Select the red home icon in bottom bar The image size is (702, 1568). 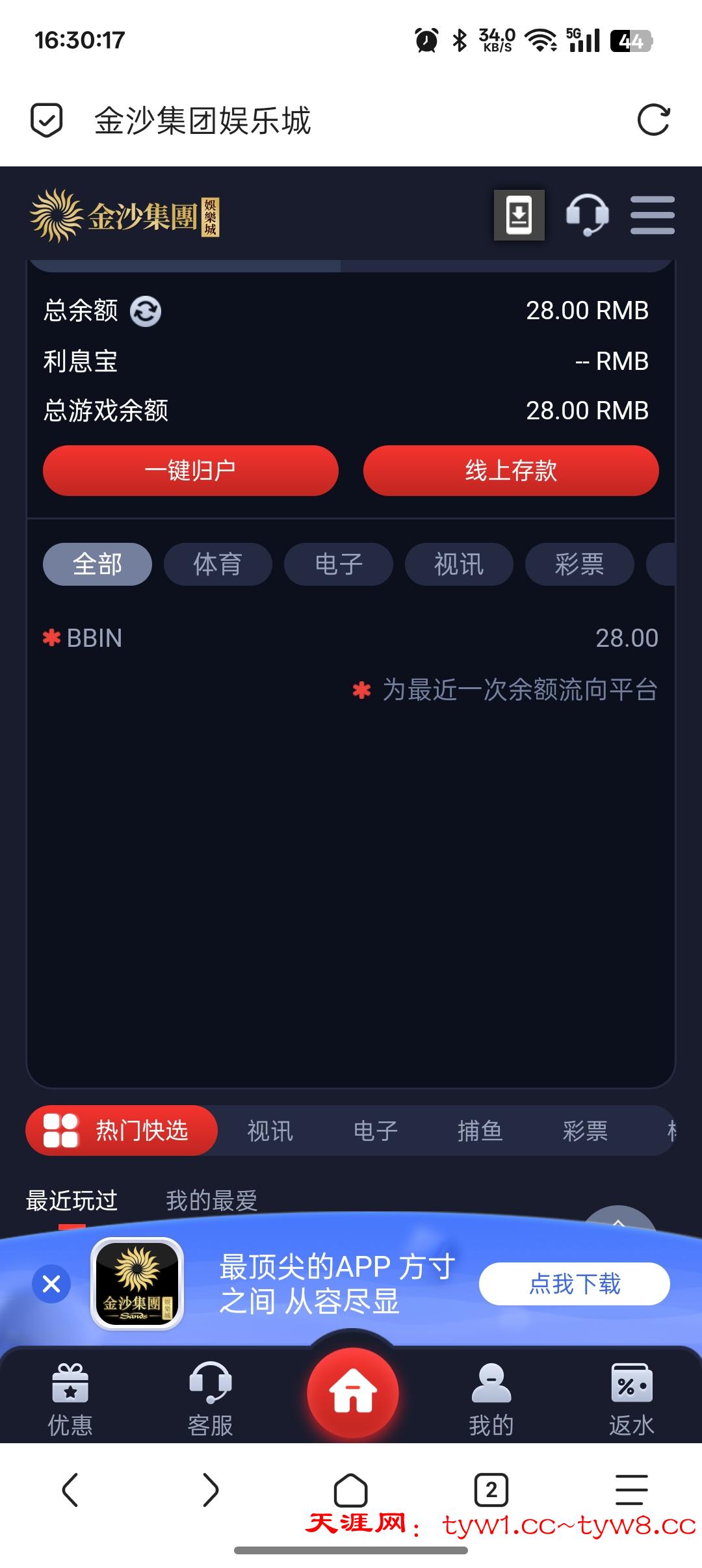click(351, 1391)
